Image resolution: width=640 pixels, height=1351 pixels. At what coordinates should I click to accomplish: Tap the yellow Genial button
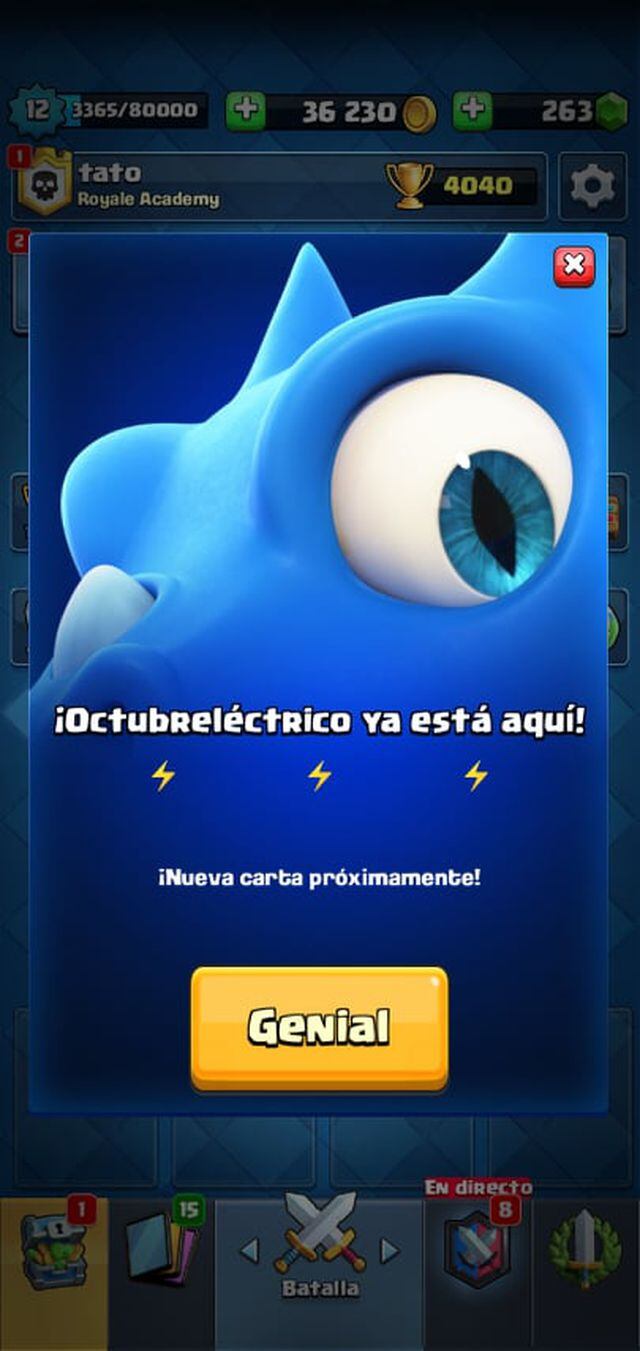[319, 1026]
